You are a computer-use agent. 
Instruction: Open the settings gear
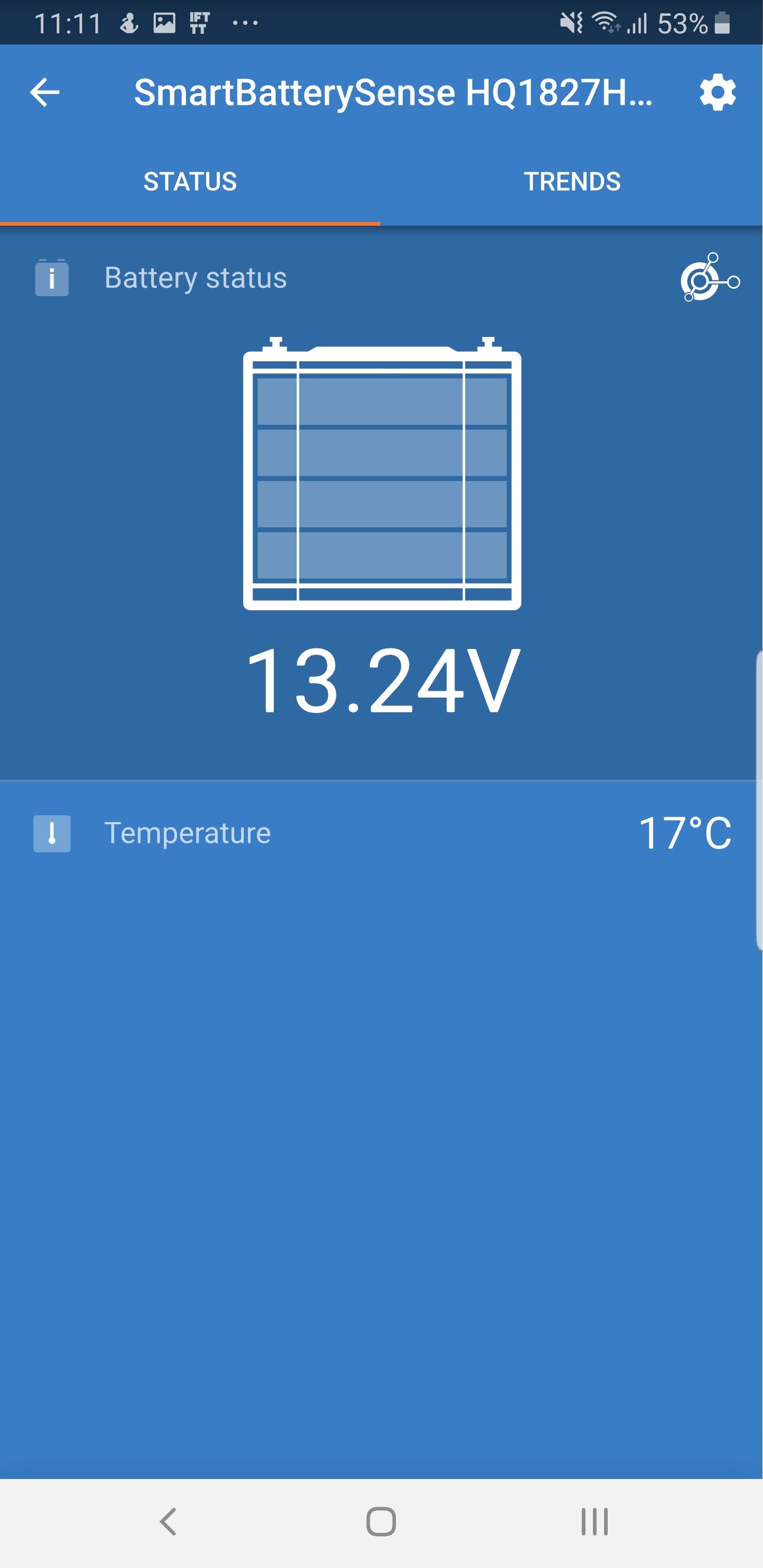(717, 93)
